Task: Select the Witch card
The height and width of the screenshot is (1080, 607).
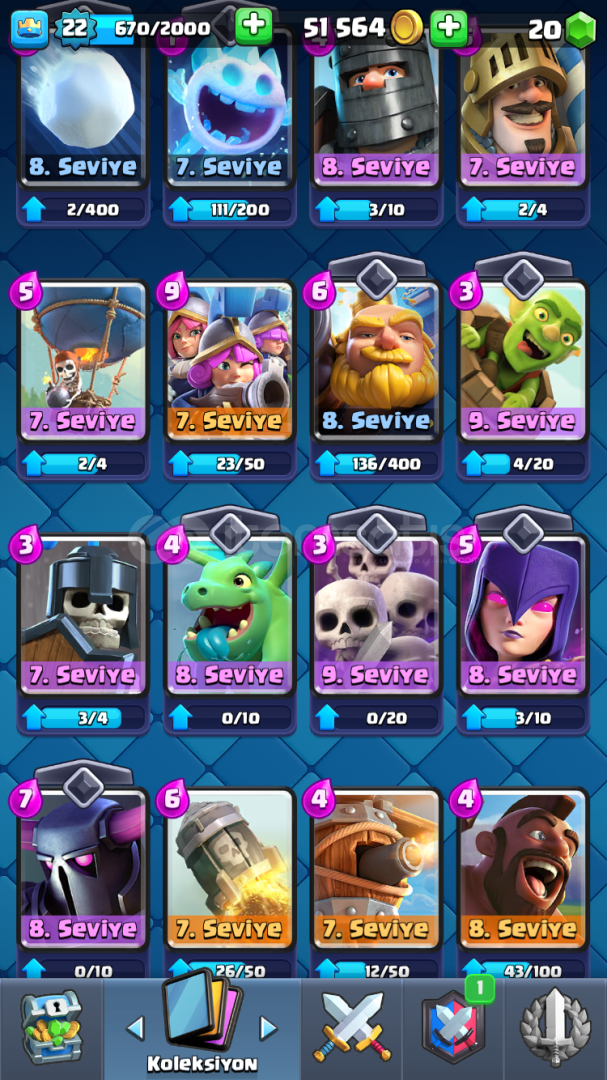Action: (522, 612)
